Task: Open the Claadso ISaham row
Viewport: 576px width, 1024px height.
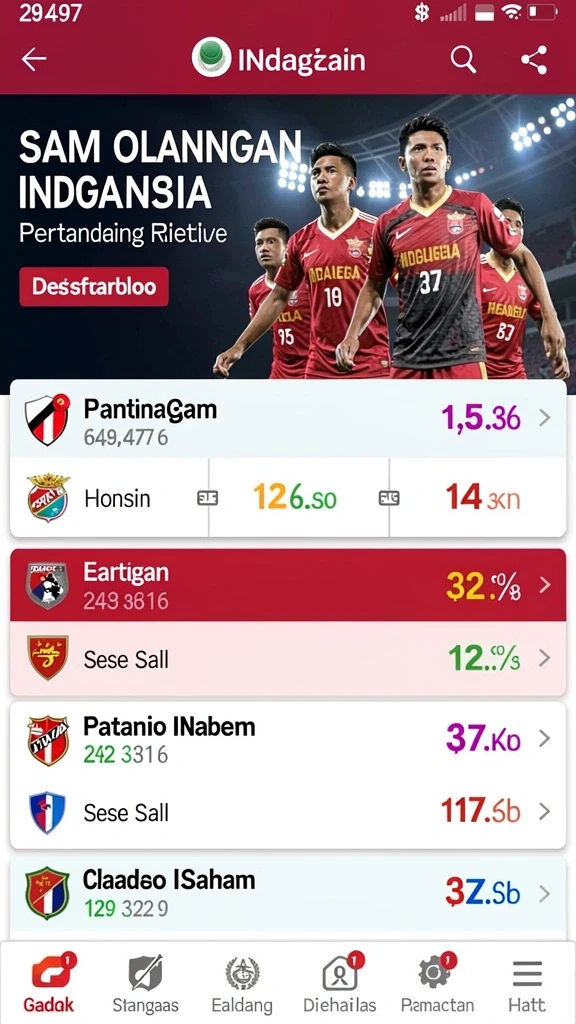Action: (x=288, y=893)
